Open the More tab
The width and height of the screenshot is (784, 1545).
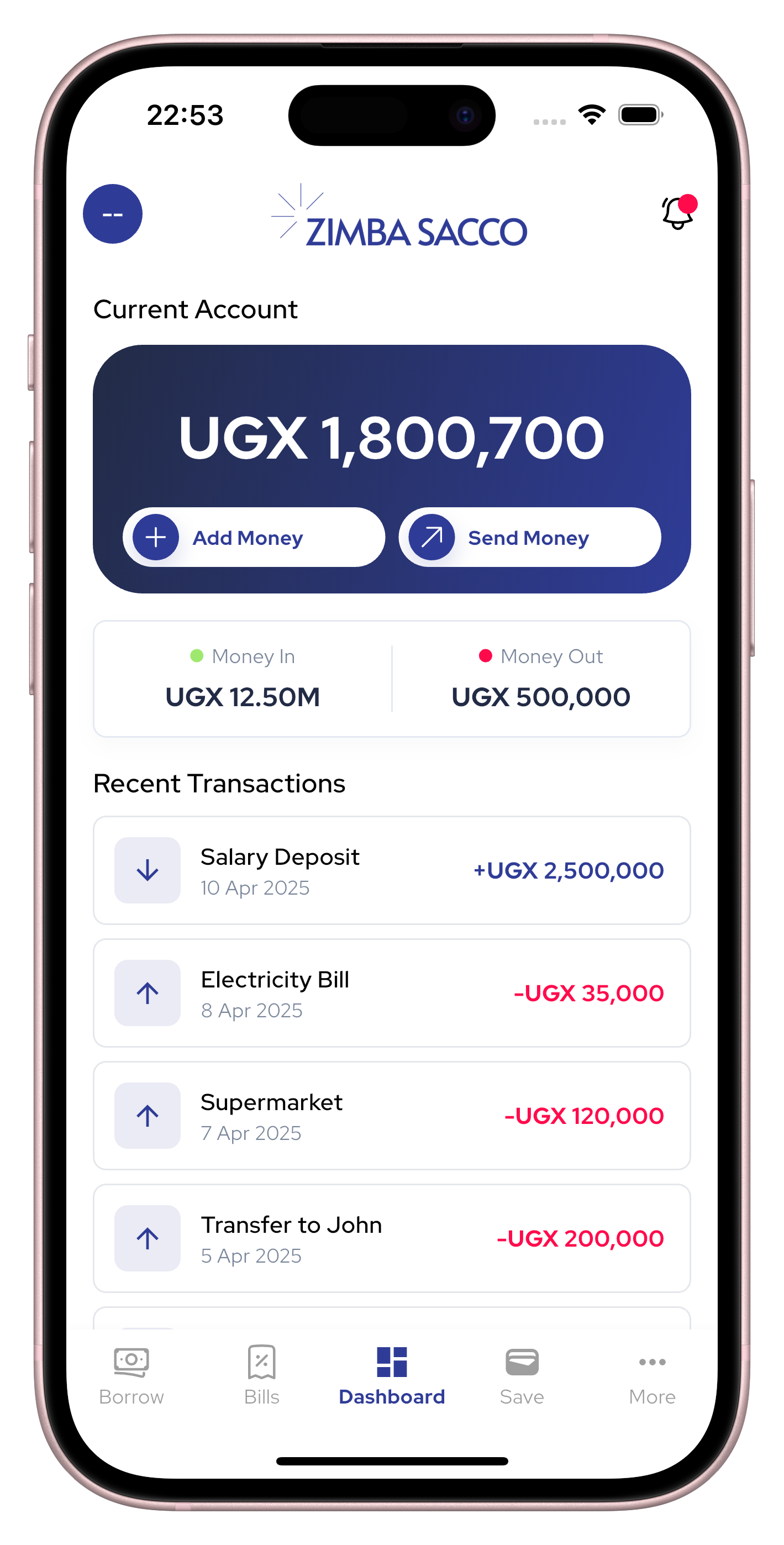(652, 1376)
